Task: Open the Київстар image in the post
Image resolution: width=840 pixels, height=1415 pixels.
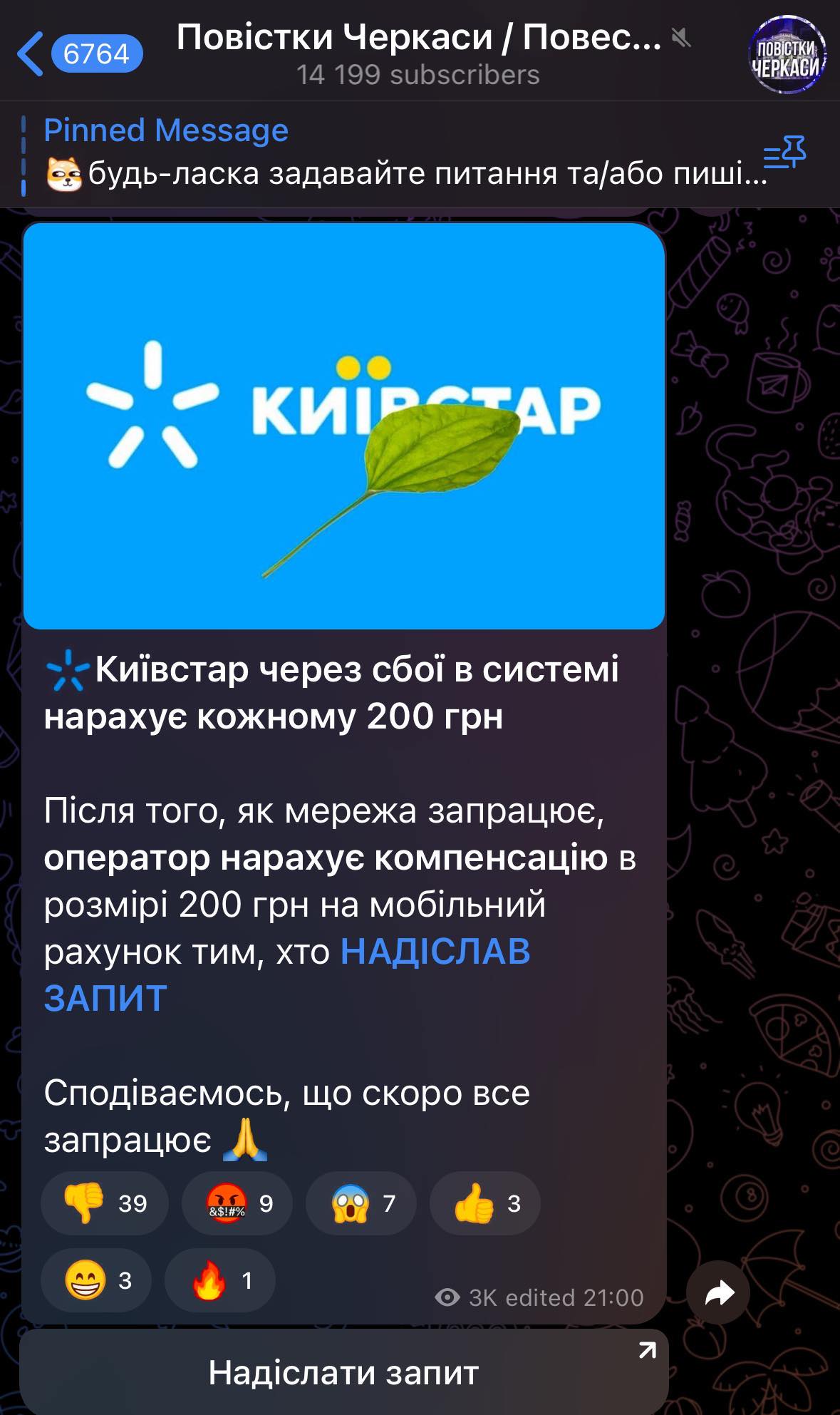Action: 344,426
